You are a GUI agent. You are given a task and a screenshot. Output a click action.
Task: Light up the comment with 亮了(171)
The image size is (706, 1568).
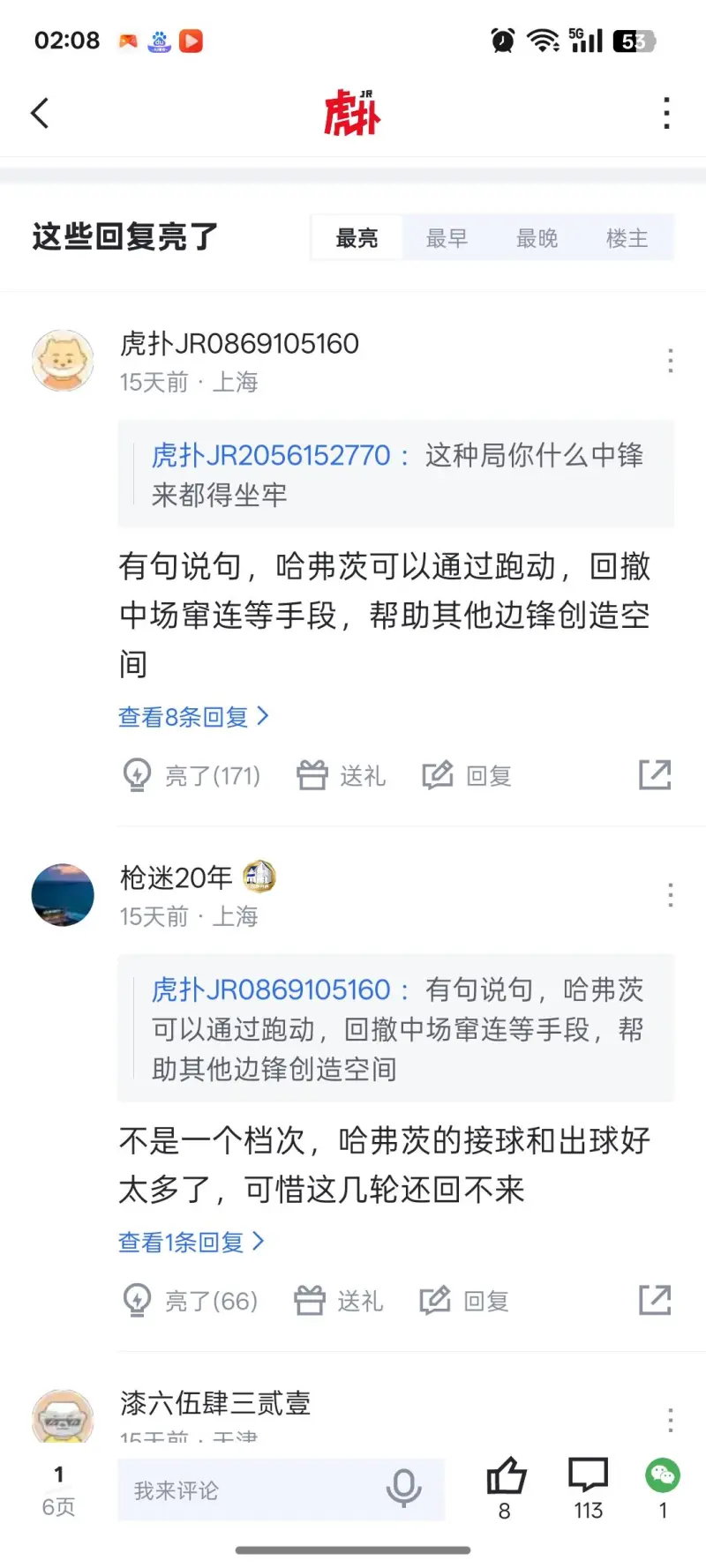click(192, 775)
